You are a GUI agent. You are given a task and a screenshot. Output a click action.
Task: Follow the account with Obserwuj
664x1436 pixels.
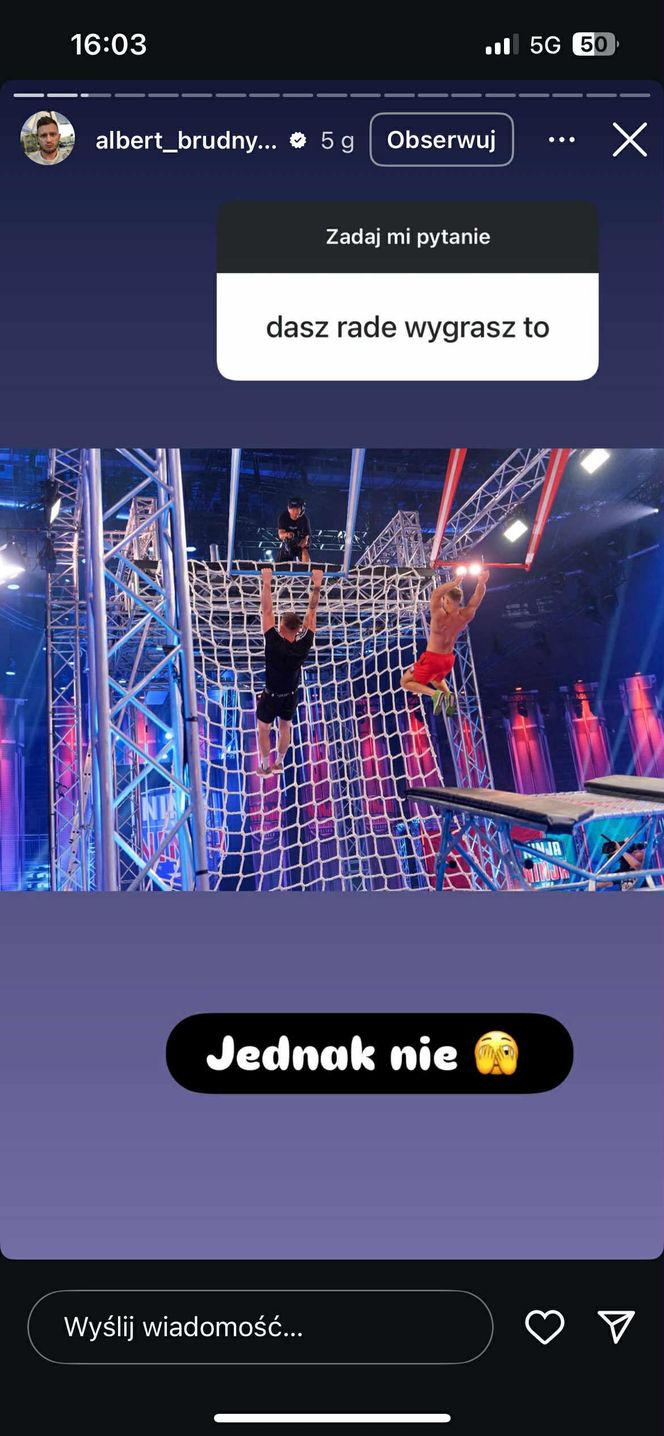tap(441, 140)
